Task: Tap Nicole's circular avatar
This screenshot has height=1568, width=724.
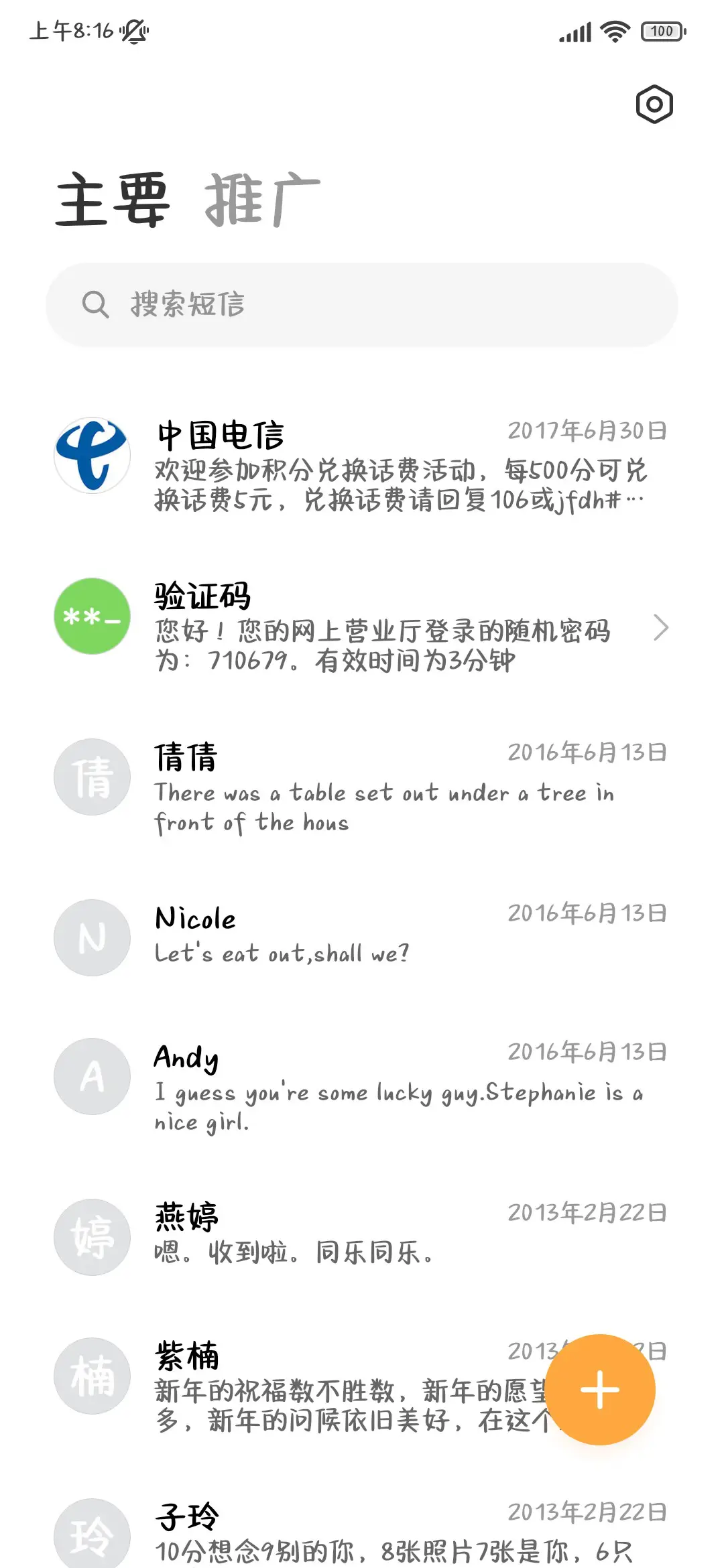Action: coord(92,938)
